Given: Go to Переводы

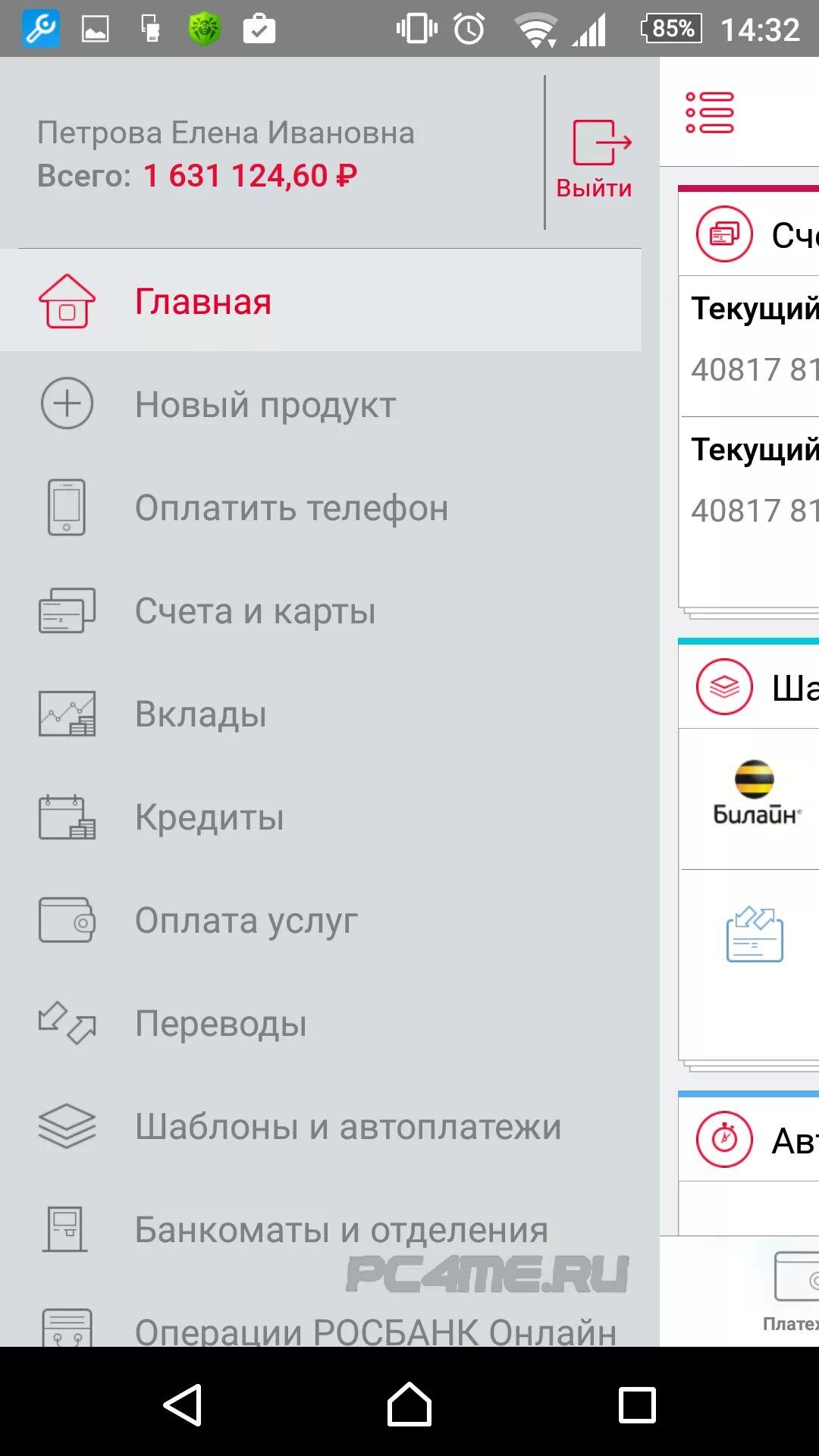Looking at the screenshot, I should (221, 1024).
